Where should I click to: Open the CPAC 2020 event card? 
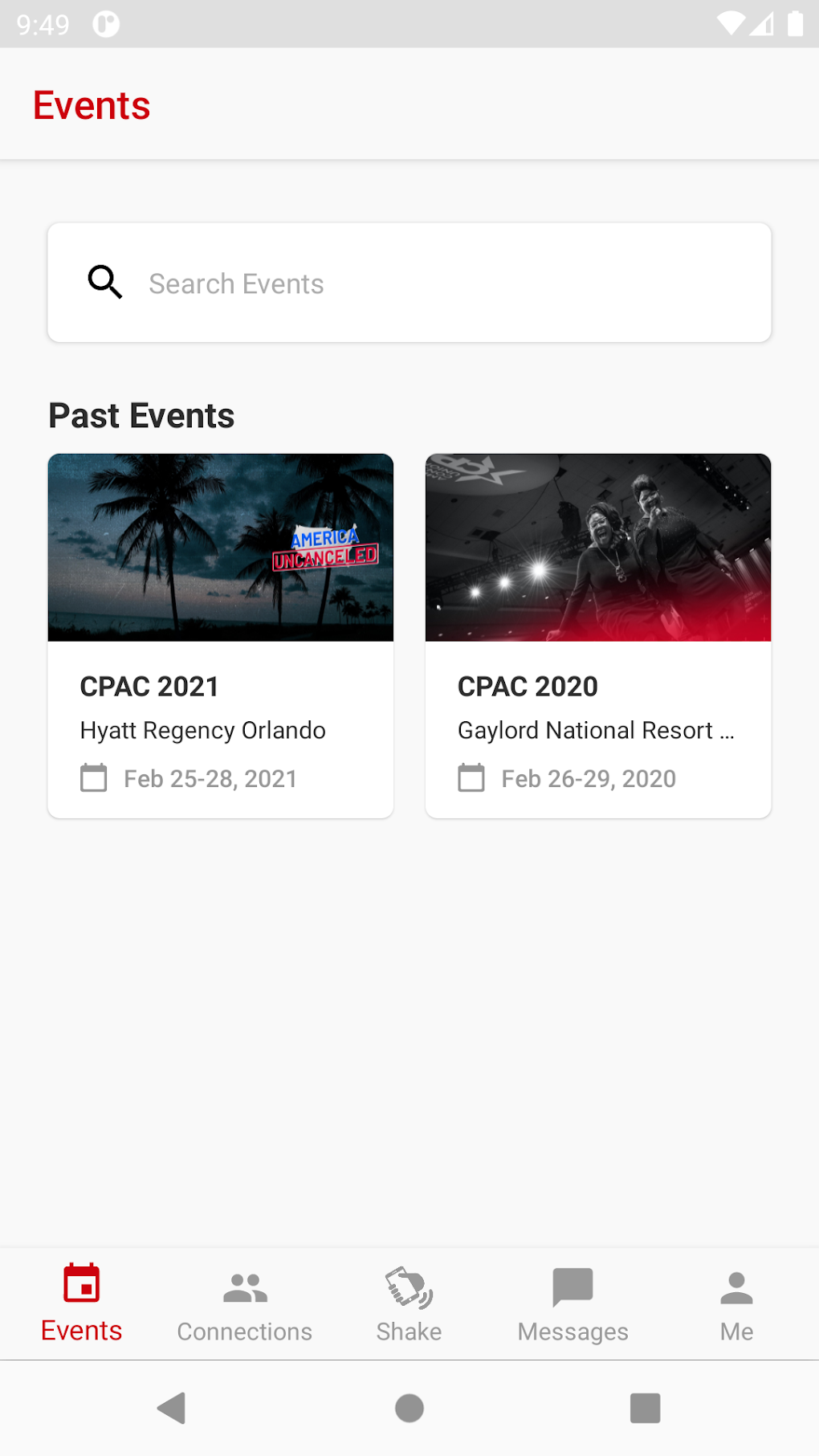pyautogui.click(x=598, y=635)
